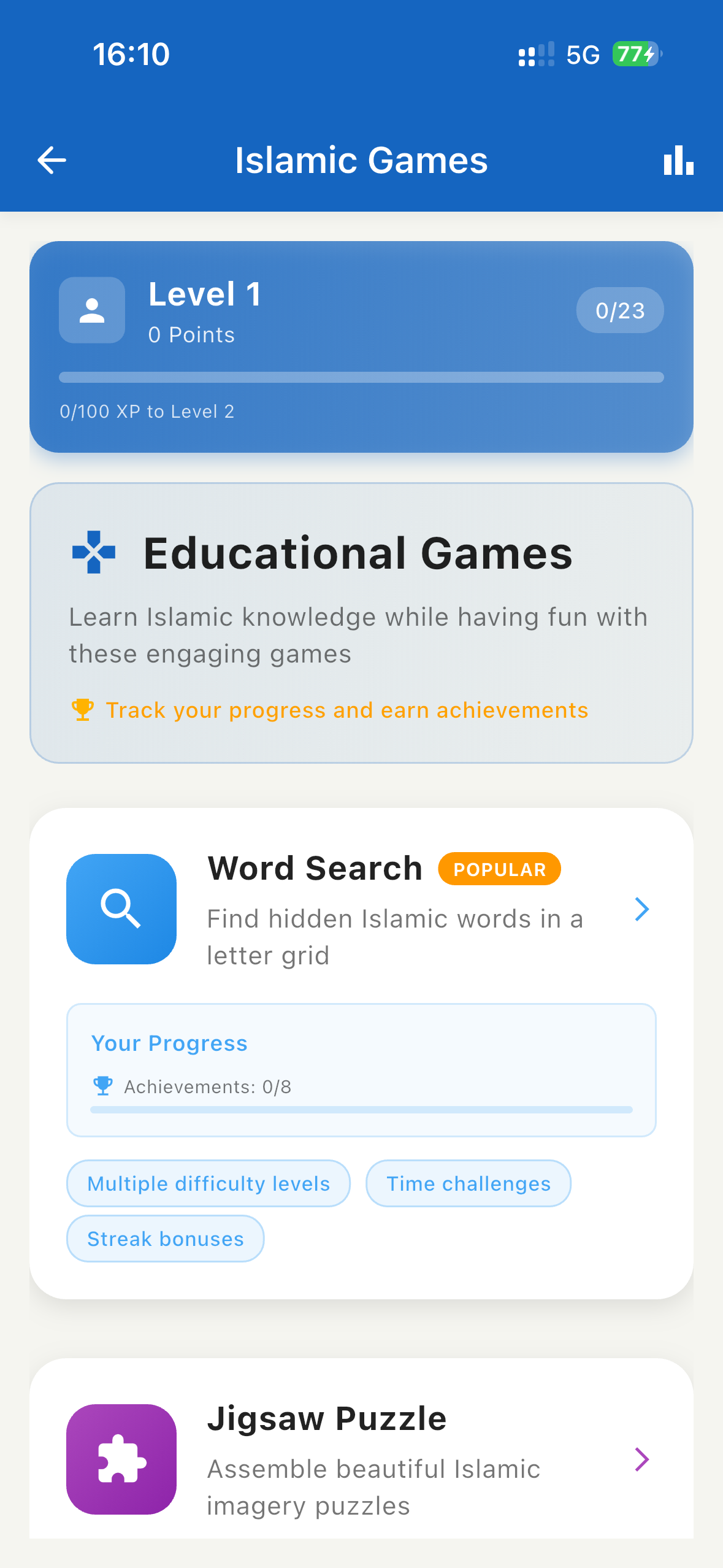Screen dimensions: 723x1568
Task: Open Jigsaw Puzzle via its chevron arrow
Action: [x=641, y=1458]
